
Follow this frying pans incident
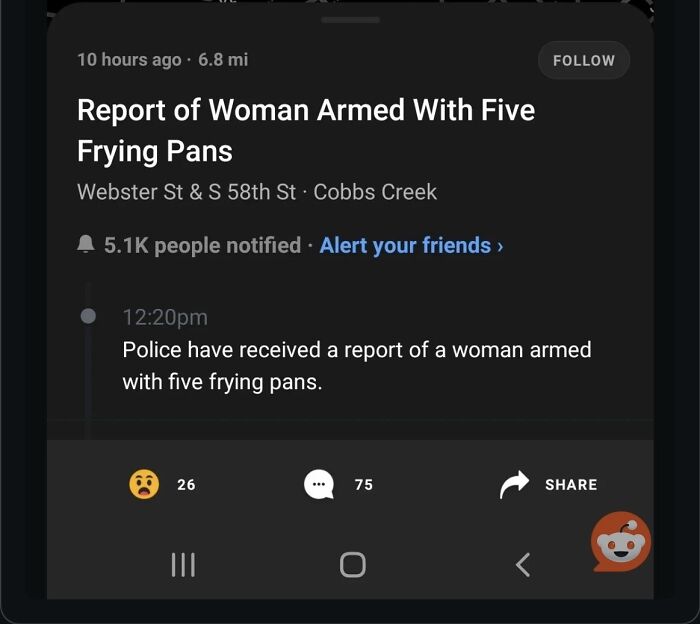point(583,60)
